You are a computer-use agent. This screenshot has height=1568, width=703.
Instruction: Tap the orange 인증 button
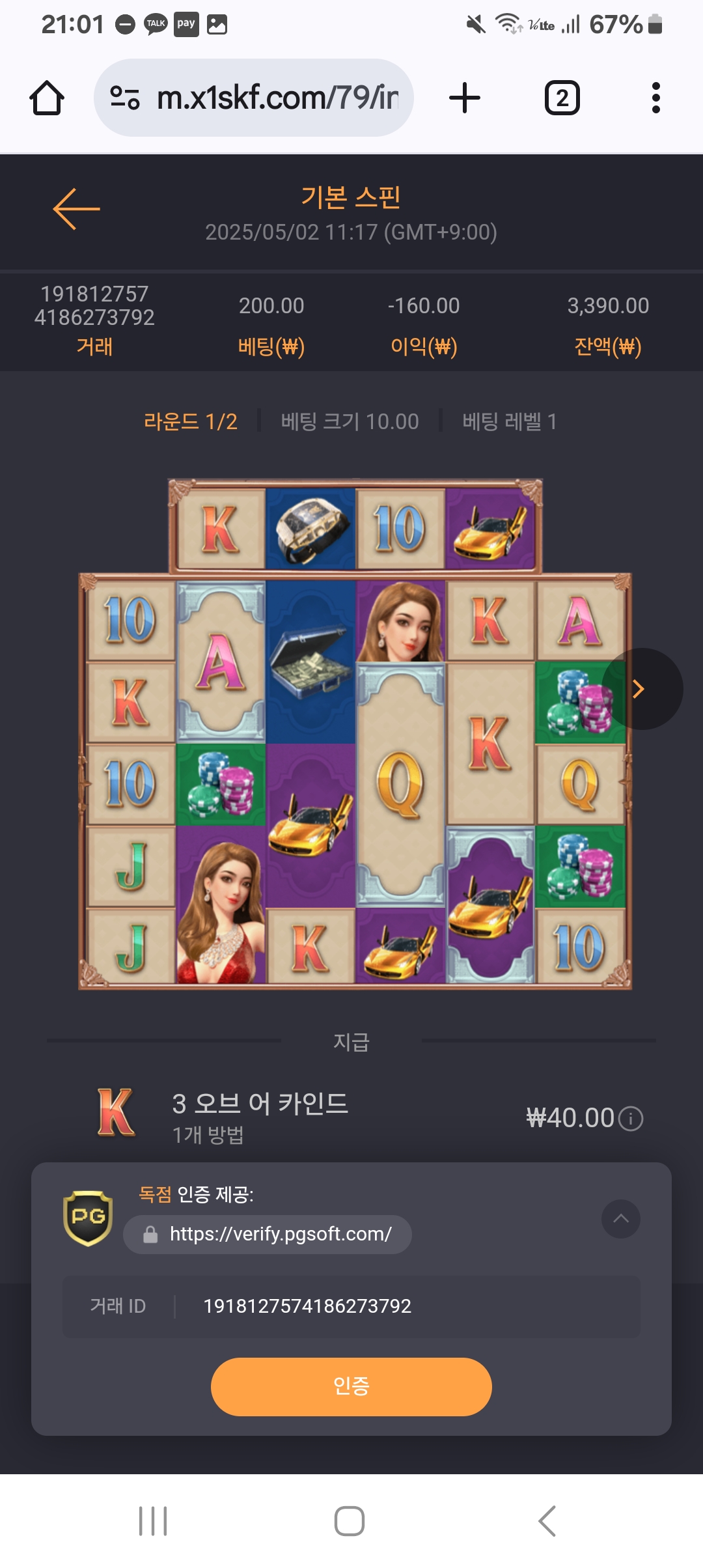(x=351, y=1386)
